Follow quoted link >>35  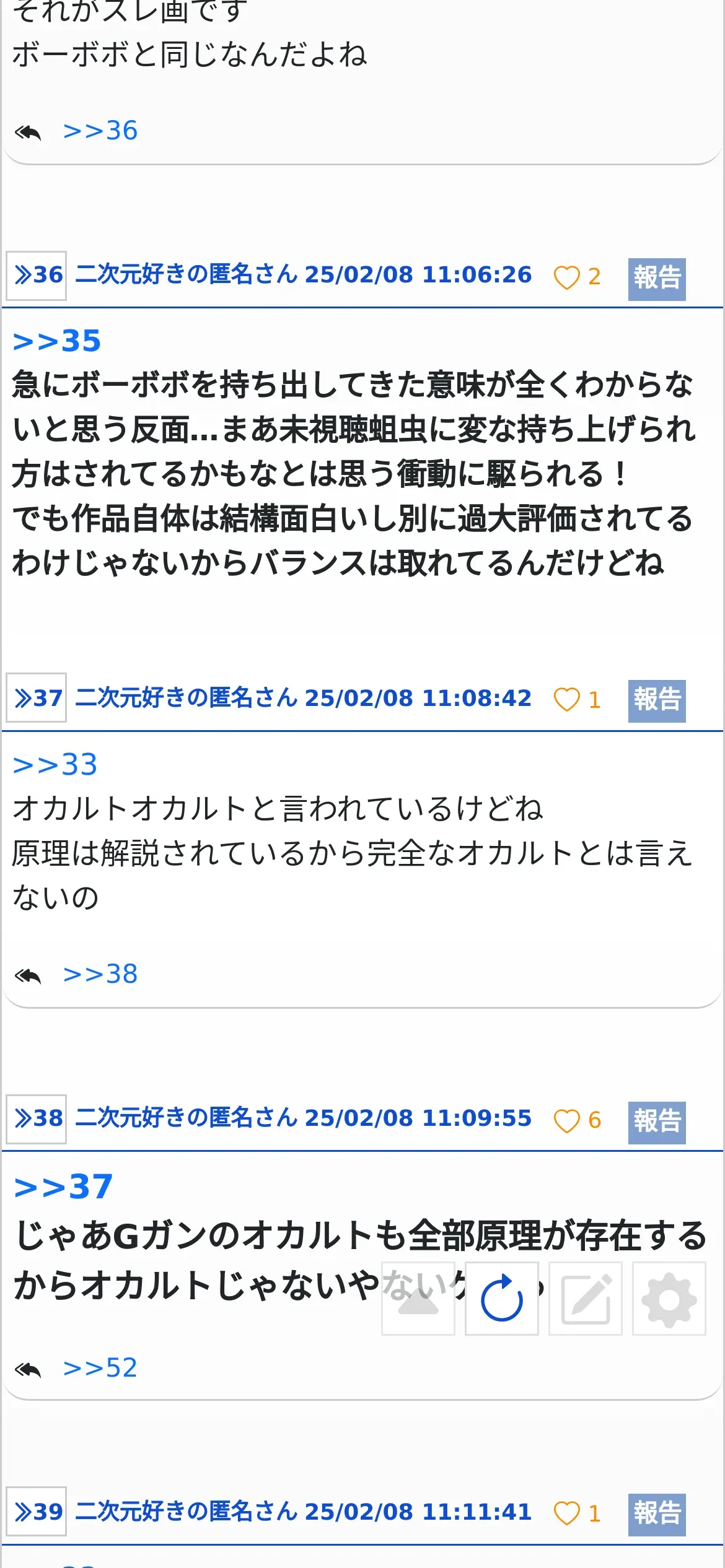click(x=56, y=341)
